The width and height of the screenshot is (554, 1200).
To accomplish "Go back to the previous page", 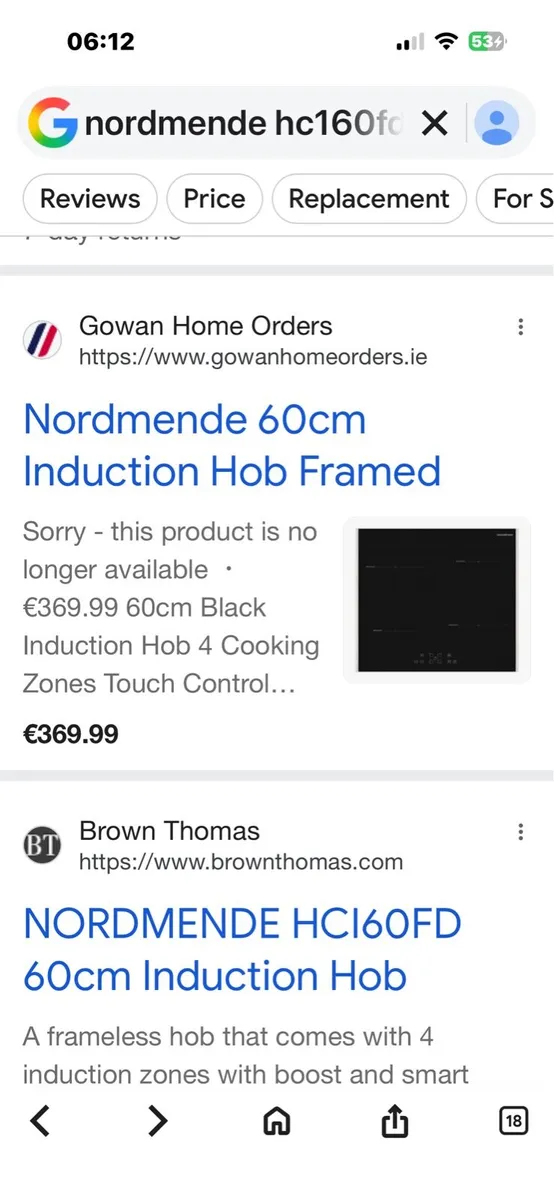I will pos(40,1121).
